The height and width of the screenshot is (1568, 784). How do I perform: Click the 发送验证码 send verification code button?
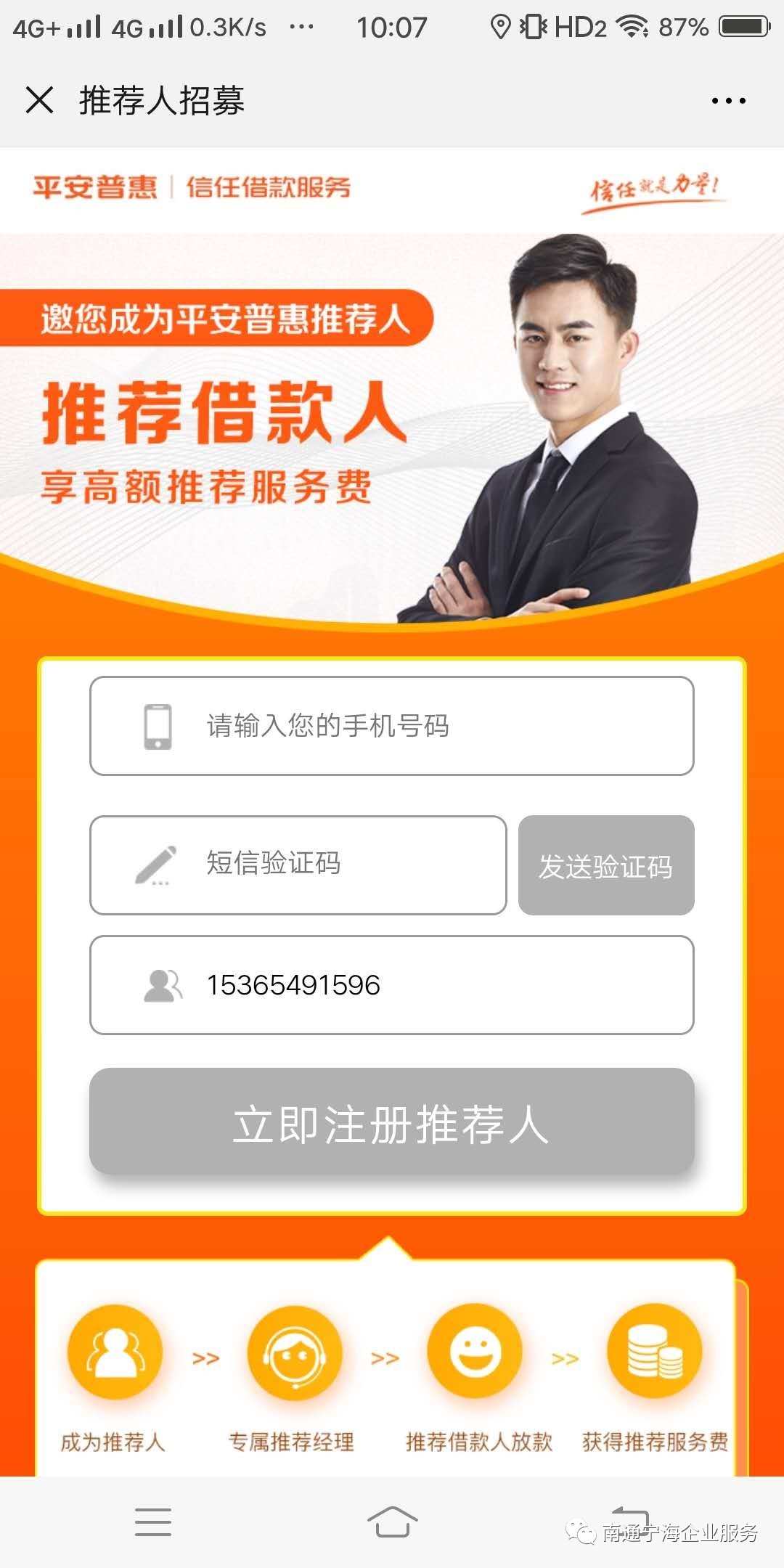(x=605, y=865)
